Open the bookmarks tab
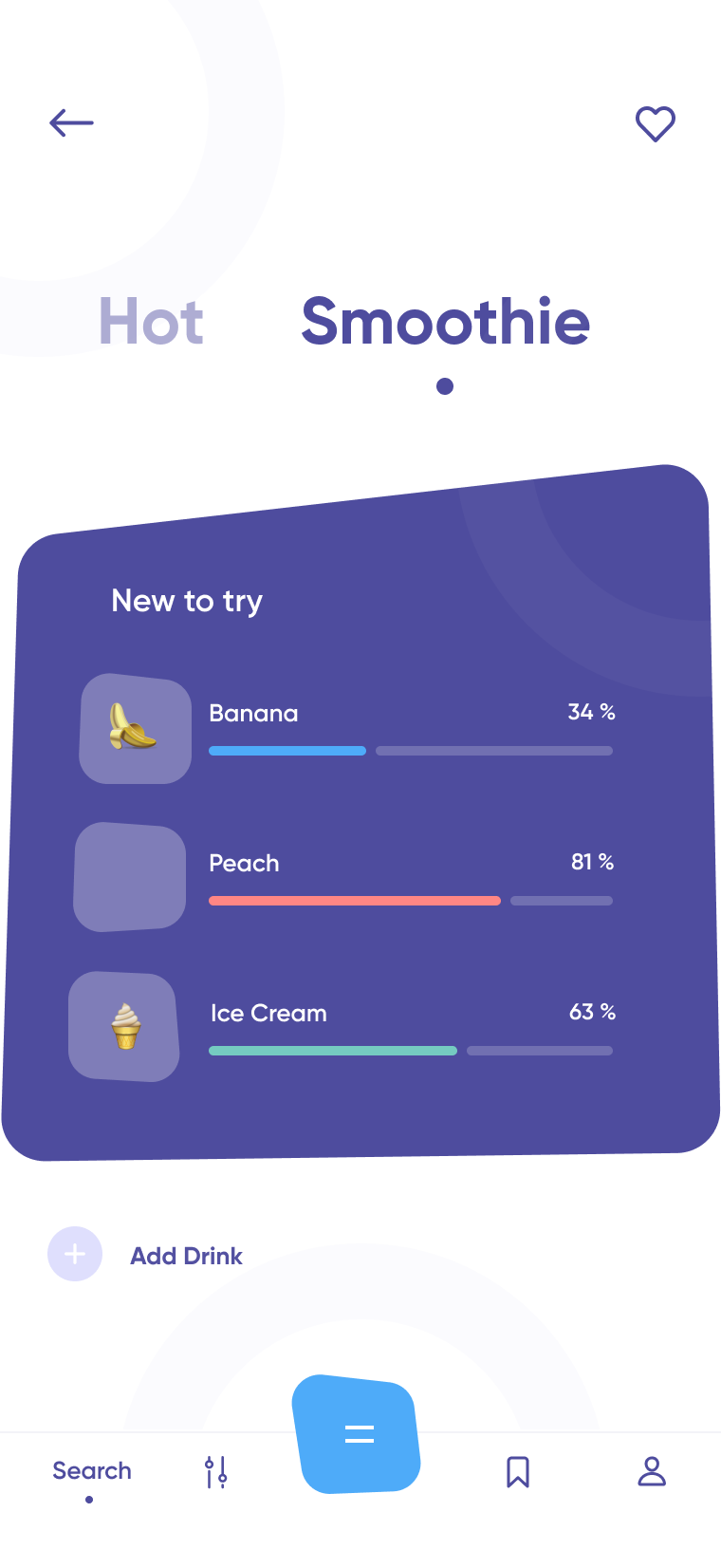Viewport: 721px width, 1568px height. click(x=518, y=1472)
